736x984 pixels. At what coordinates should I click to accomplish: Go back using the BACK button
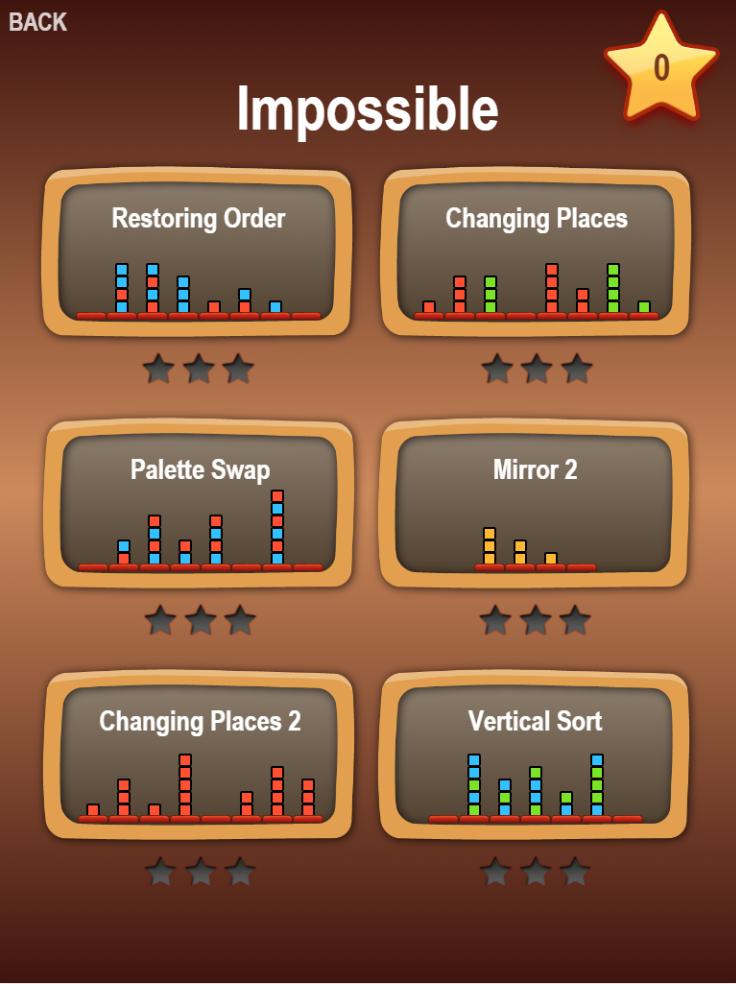click(38, 22)
